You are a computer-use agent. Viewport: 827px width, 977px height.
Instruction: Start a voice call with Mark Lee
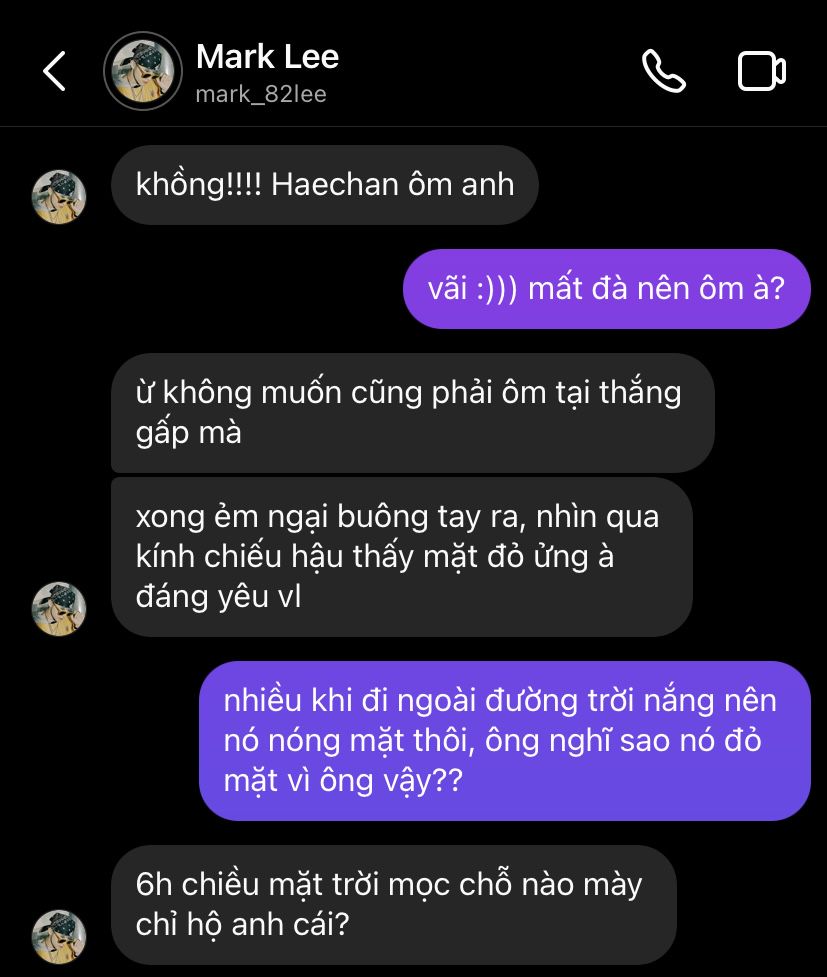[663, 71]
